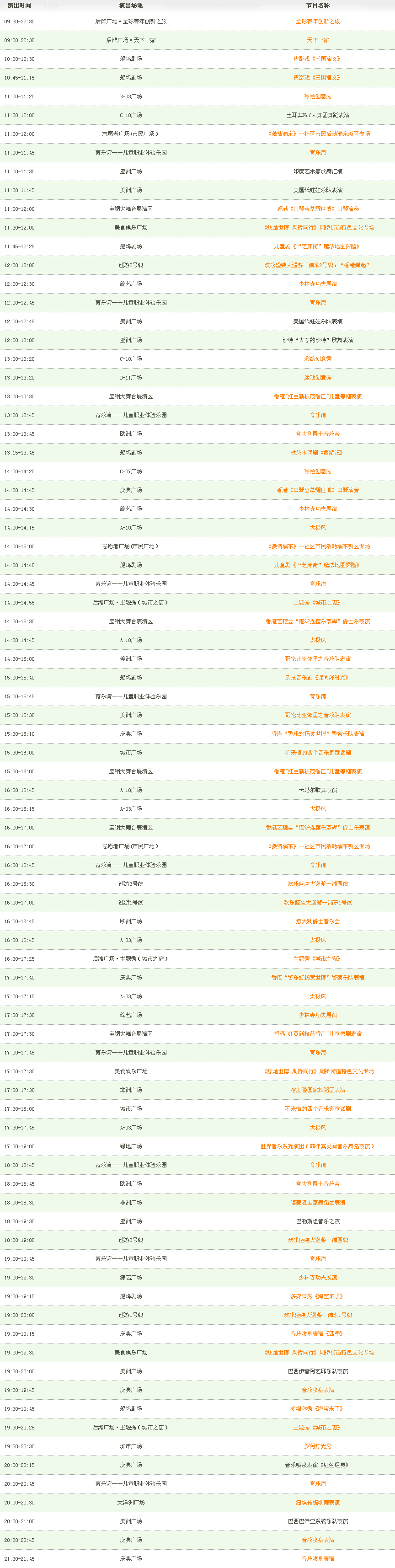
Task: Open the 天下一家 program link
Action: pyautogui.click(x=318, y=40)
